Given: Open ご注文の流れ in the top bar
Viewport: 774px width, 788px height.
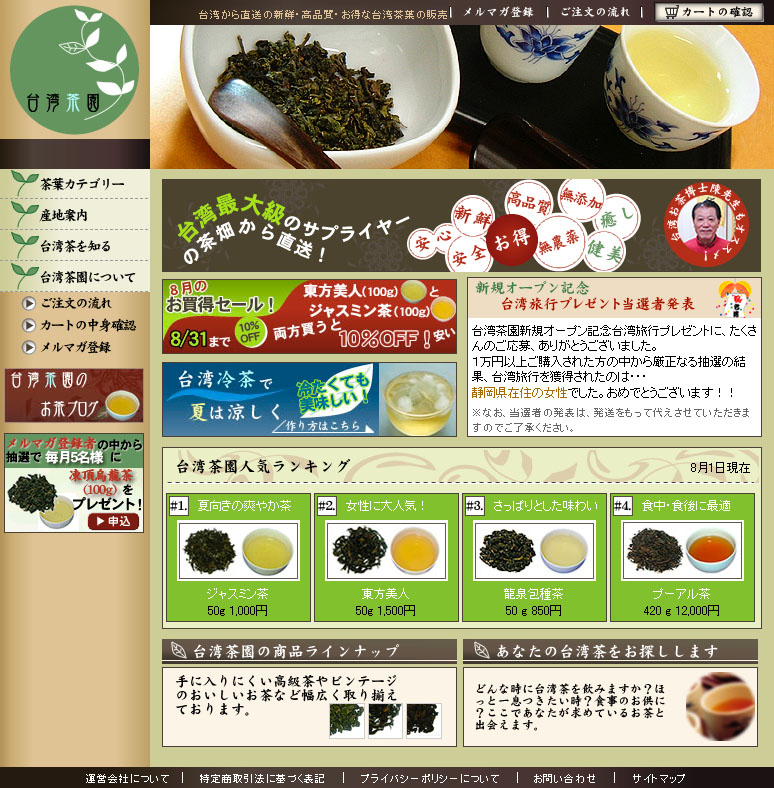Looking at the screenshot, I should pos(595,12).
